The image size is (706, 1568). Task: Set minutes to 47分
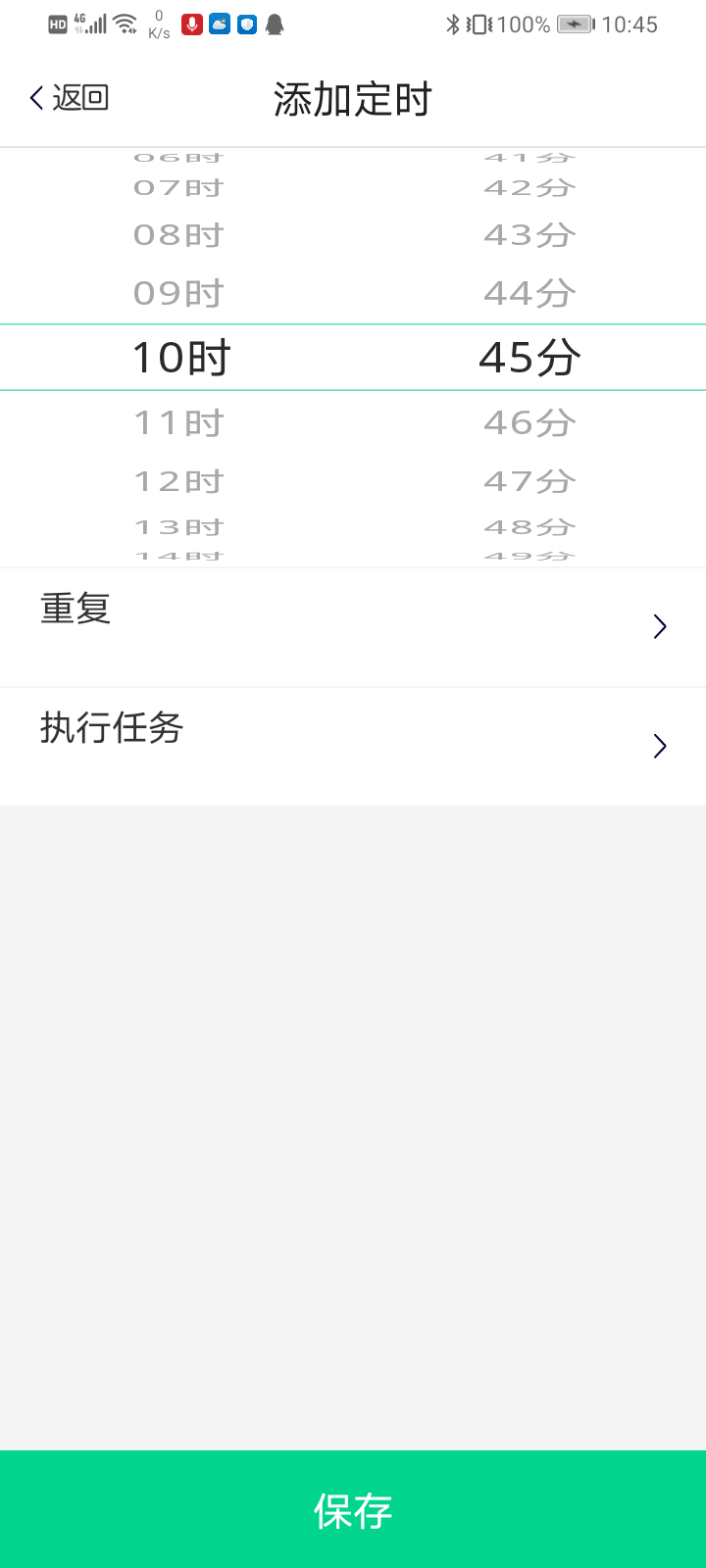click(x=529, y=481)
